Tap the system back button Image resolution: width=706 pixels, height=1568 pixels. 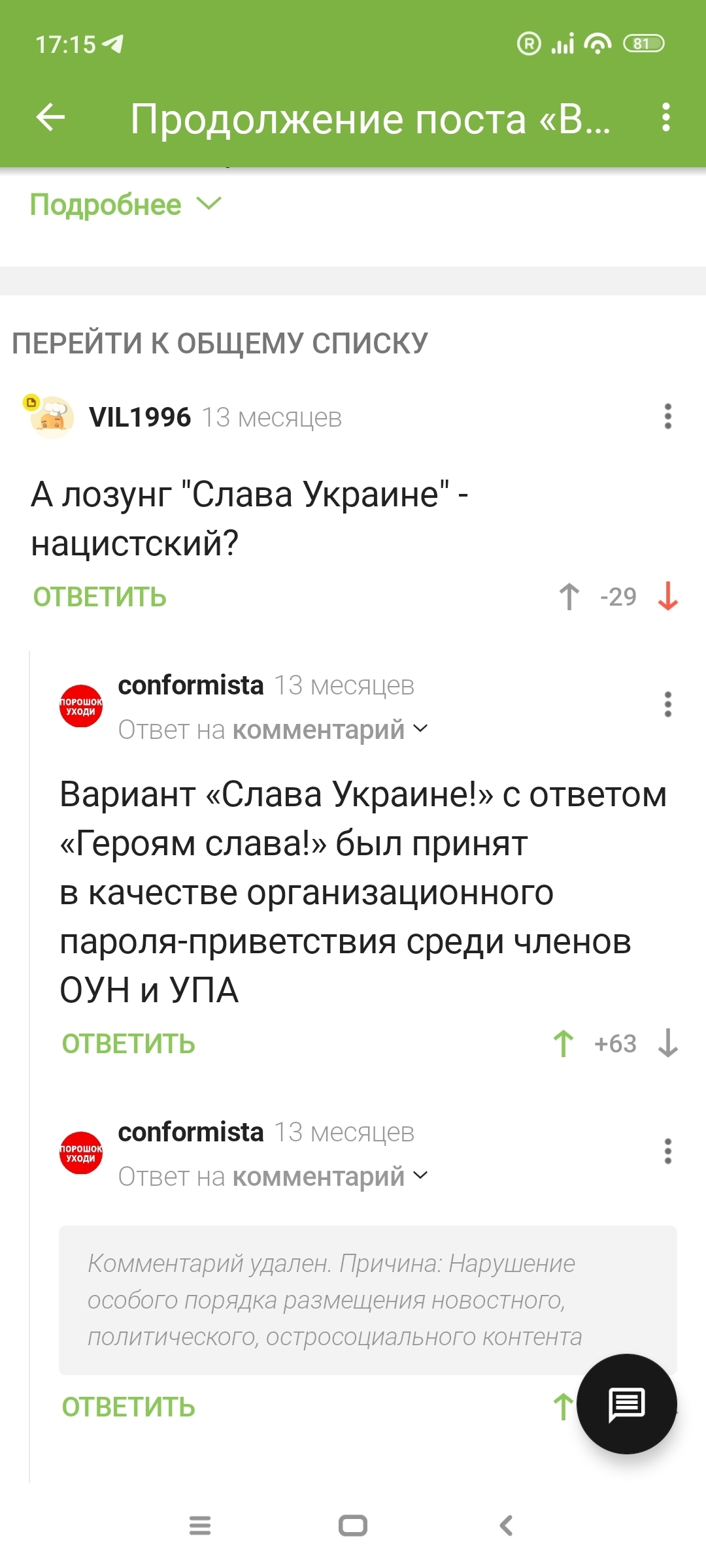click(506, 1526)
